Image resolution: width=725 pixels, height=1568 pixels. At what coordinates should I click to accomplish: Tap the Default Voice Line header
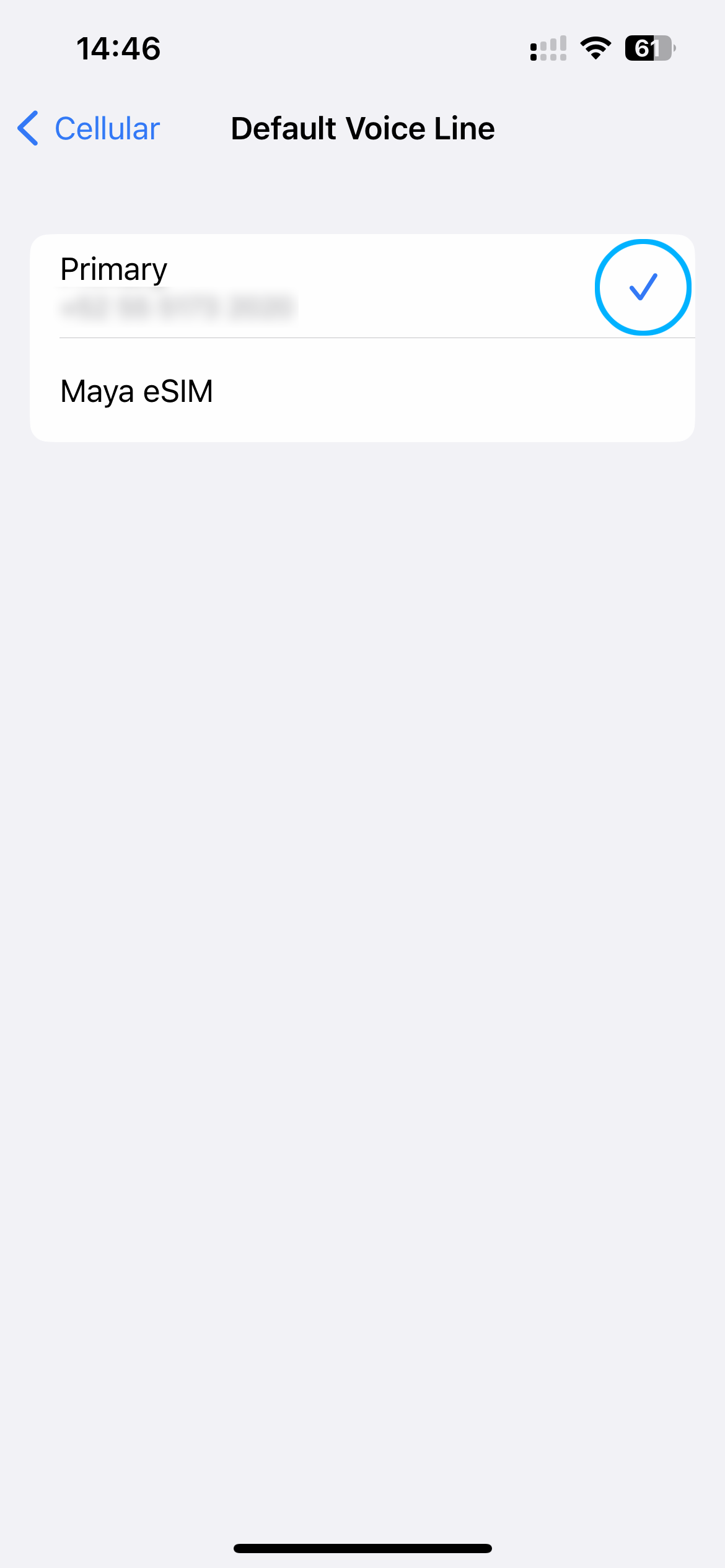click(x=362, y=128)
